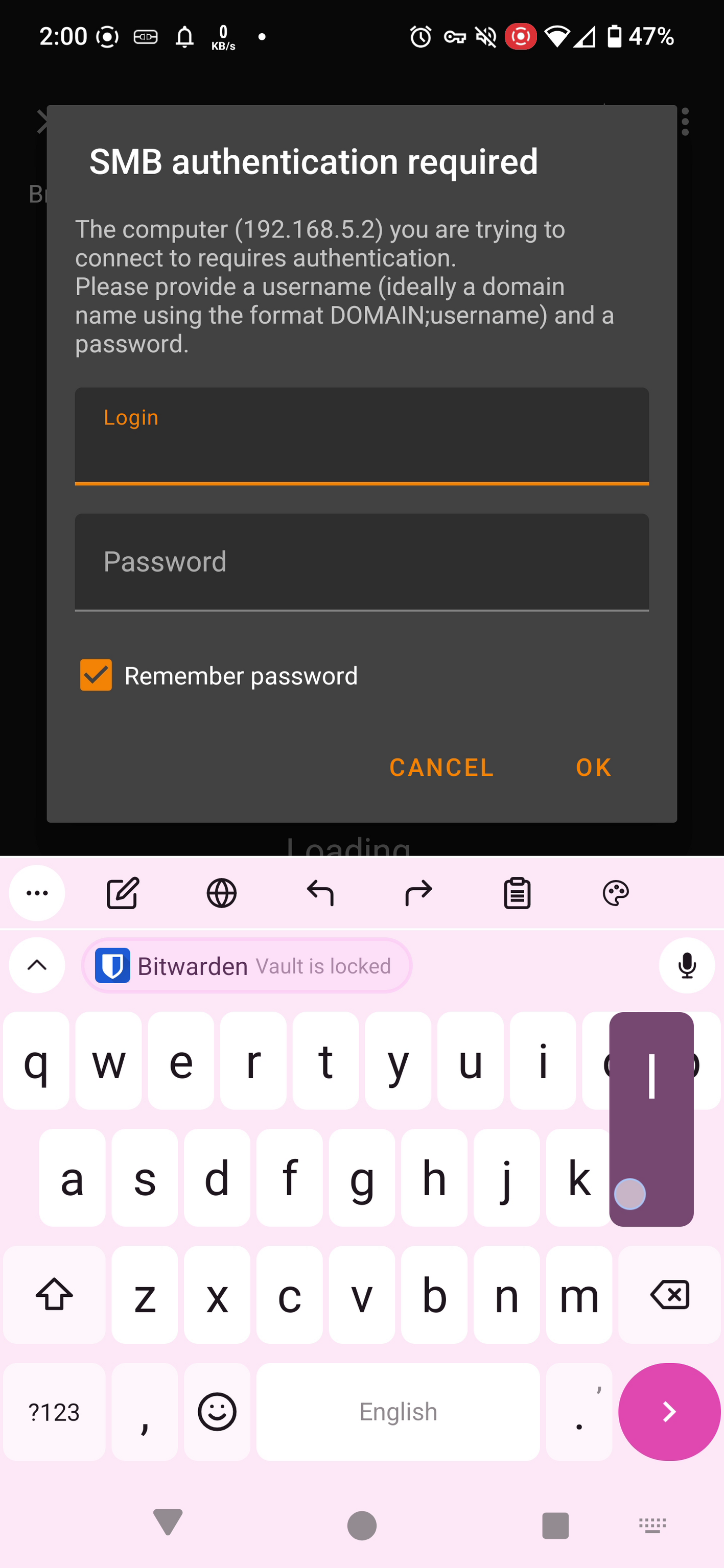Tap the keyboard redo arrow
Screen dimensions: 724x1568
click(418, 893)
